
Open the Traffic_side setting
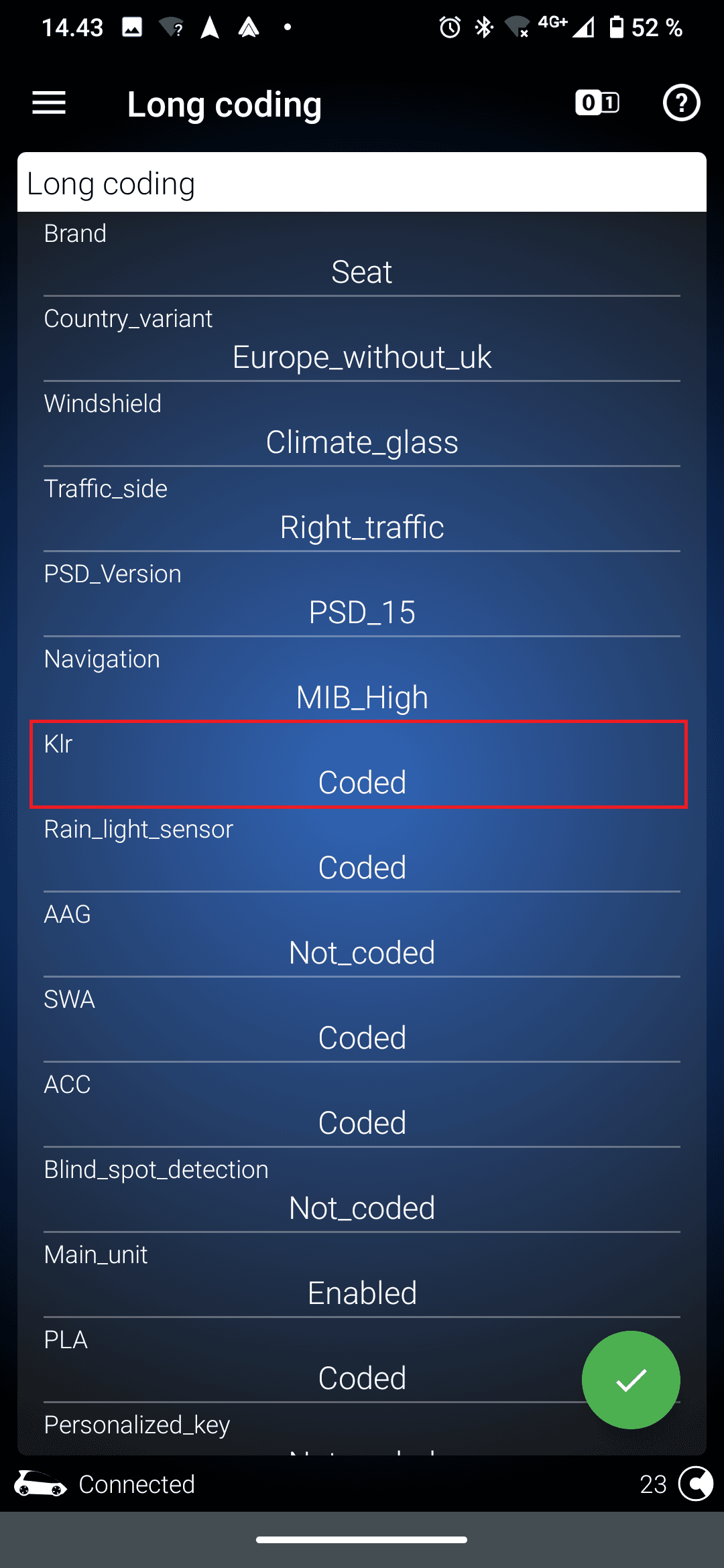362,527
